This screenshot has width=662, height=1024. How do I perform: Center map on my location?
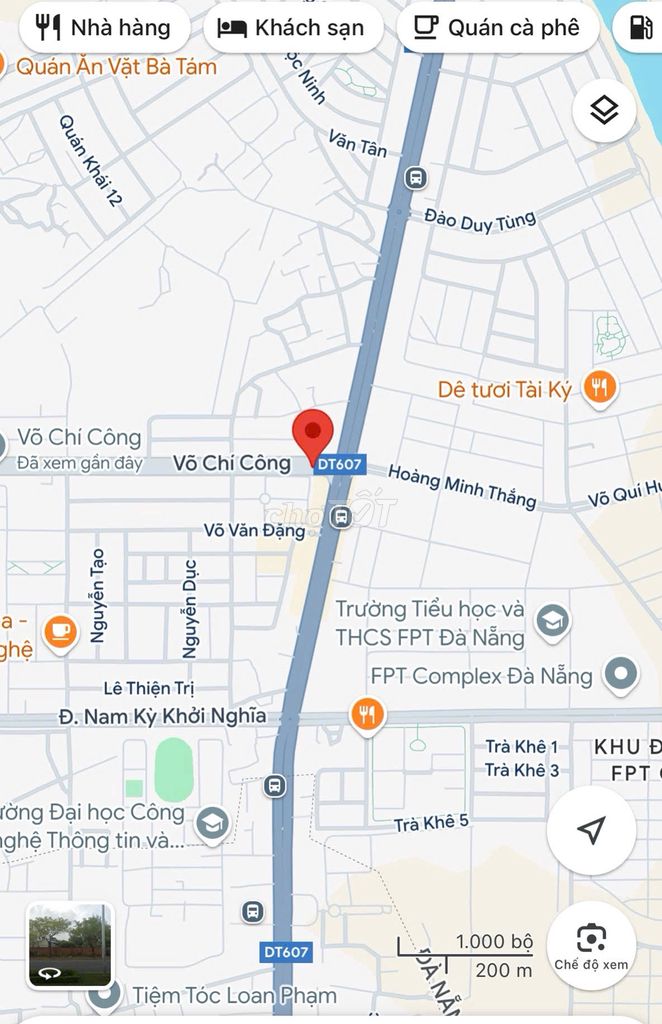coord(591,830)
